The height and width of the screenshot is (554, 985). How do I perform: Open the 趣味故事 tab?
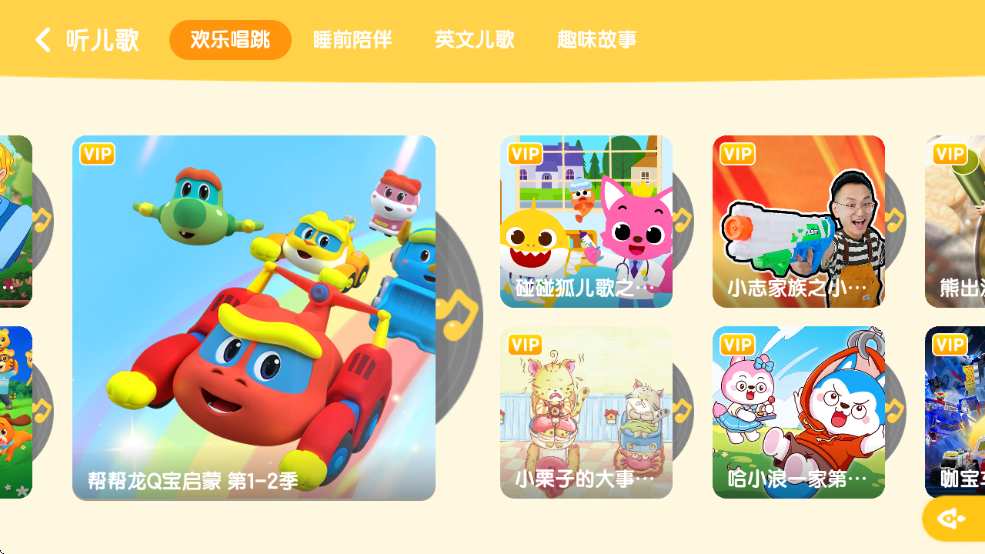pos(597,40)
